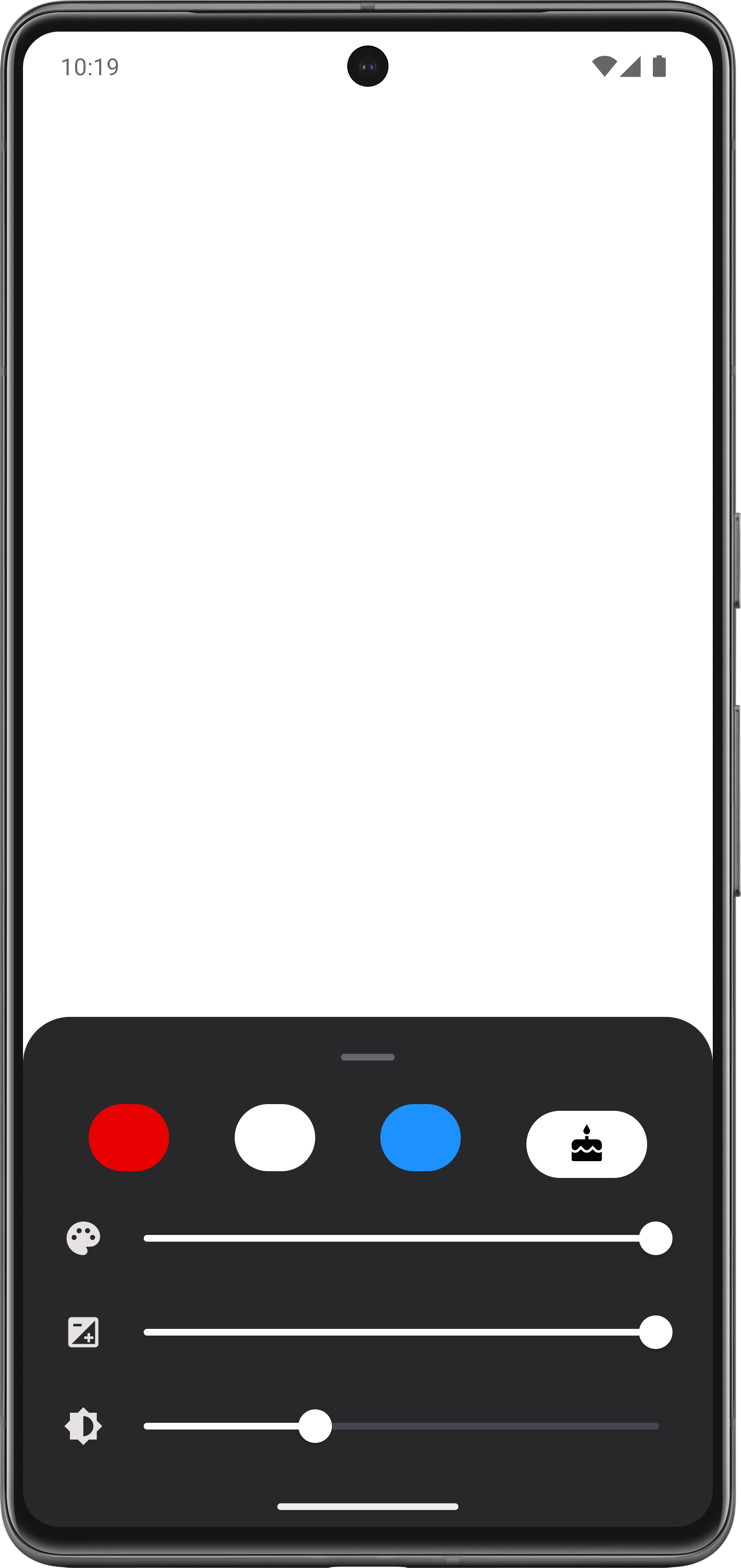Choose the white color swatch
The image size is (741, 1568).
274,1137
